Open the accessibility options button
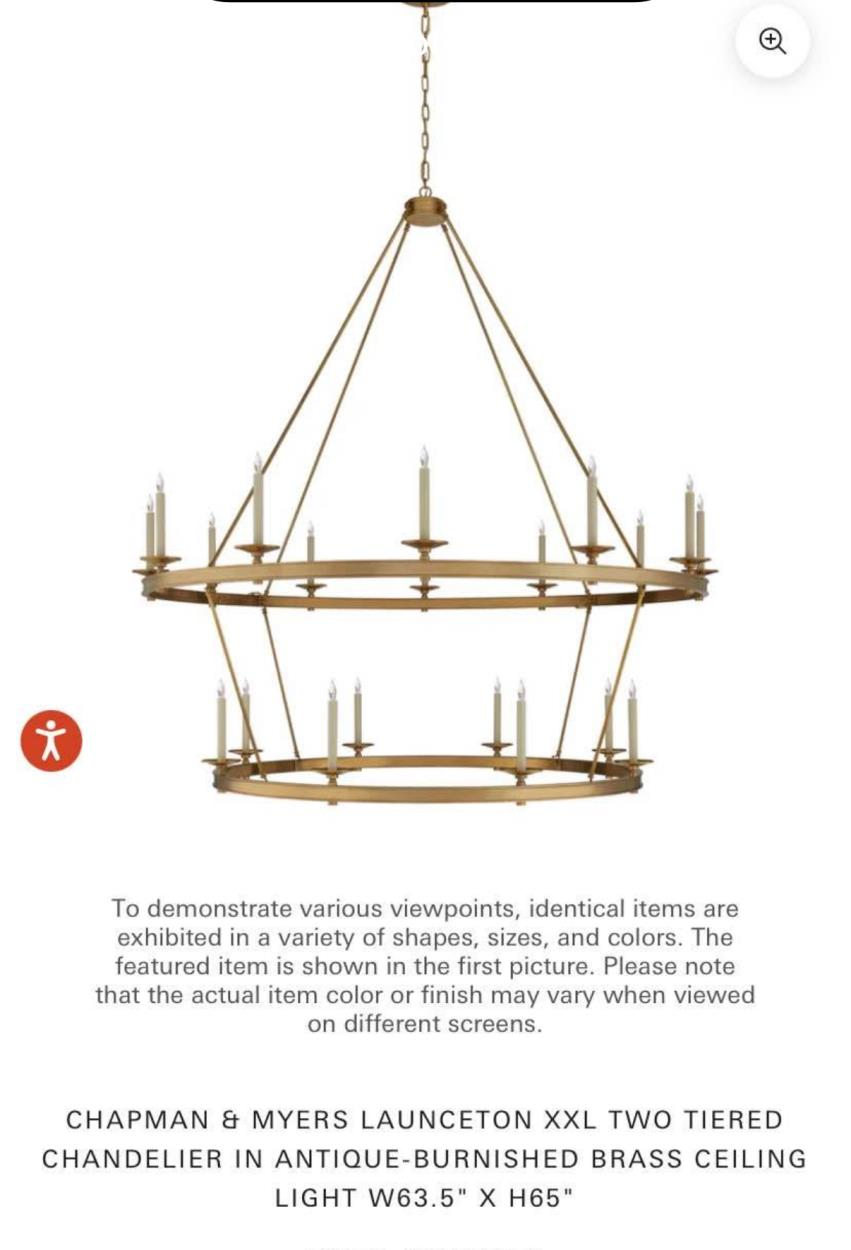The height and width of the screenshot is (1250, 851). 51,741
